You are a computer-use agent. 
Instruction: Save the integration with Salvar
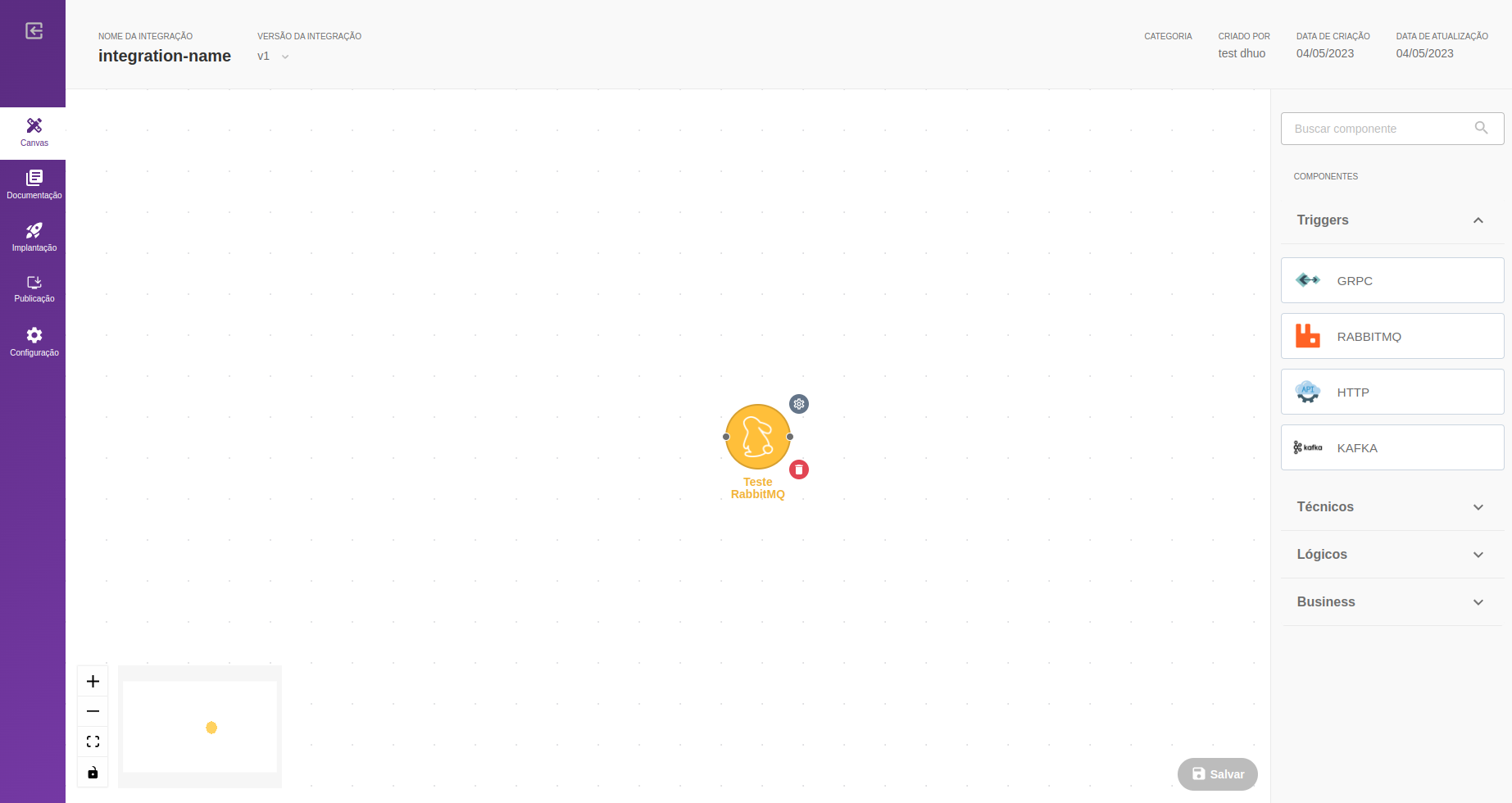tap(1217, 774)
